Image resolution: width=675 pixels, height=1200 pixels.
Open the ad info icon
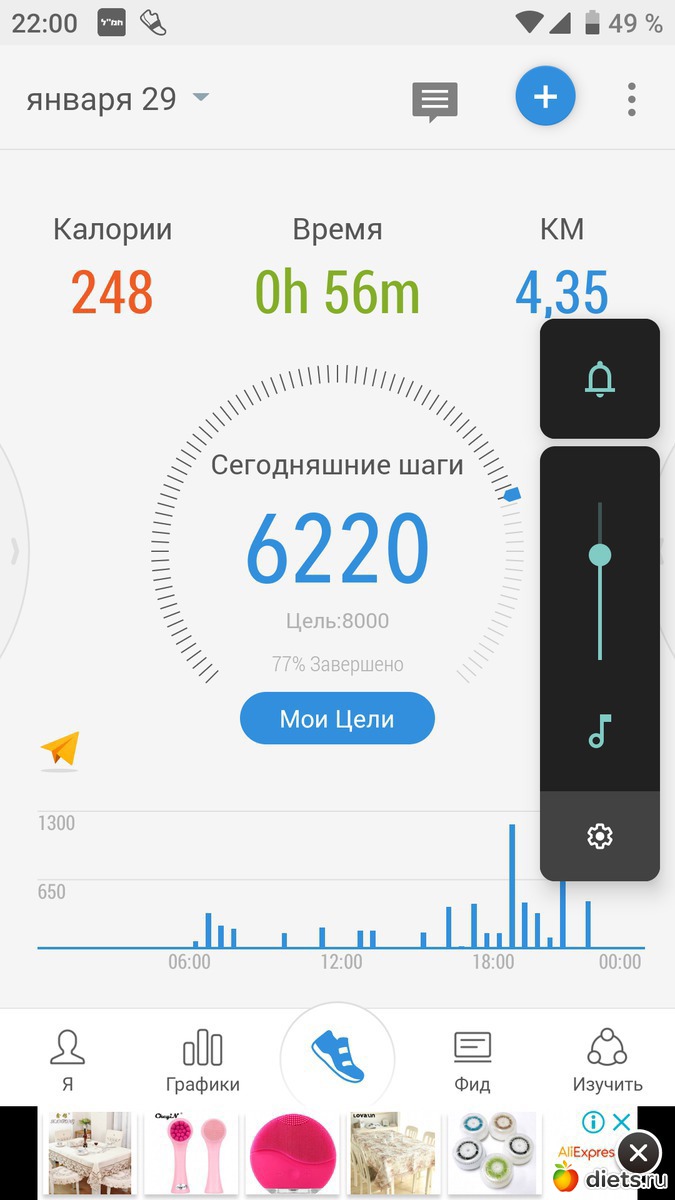593,1123
